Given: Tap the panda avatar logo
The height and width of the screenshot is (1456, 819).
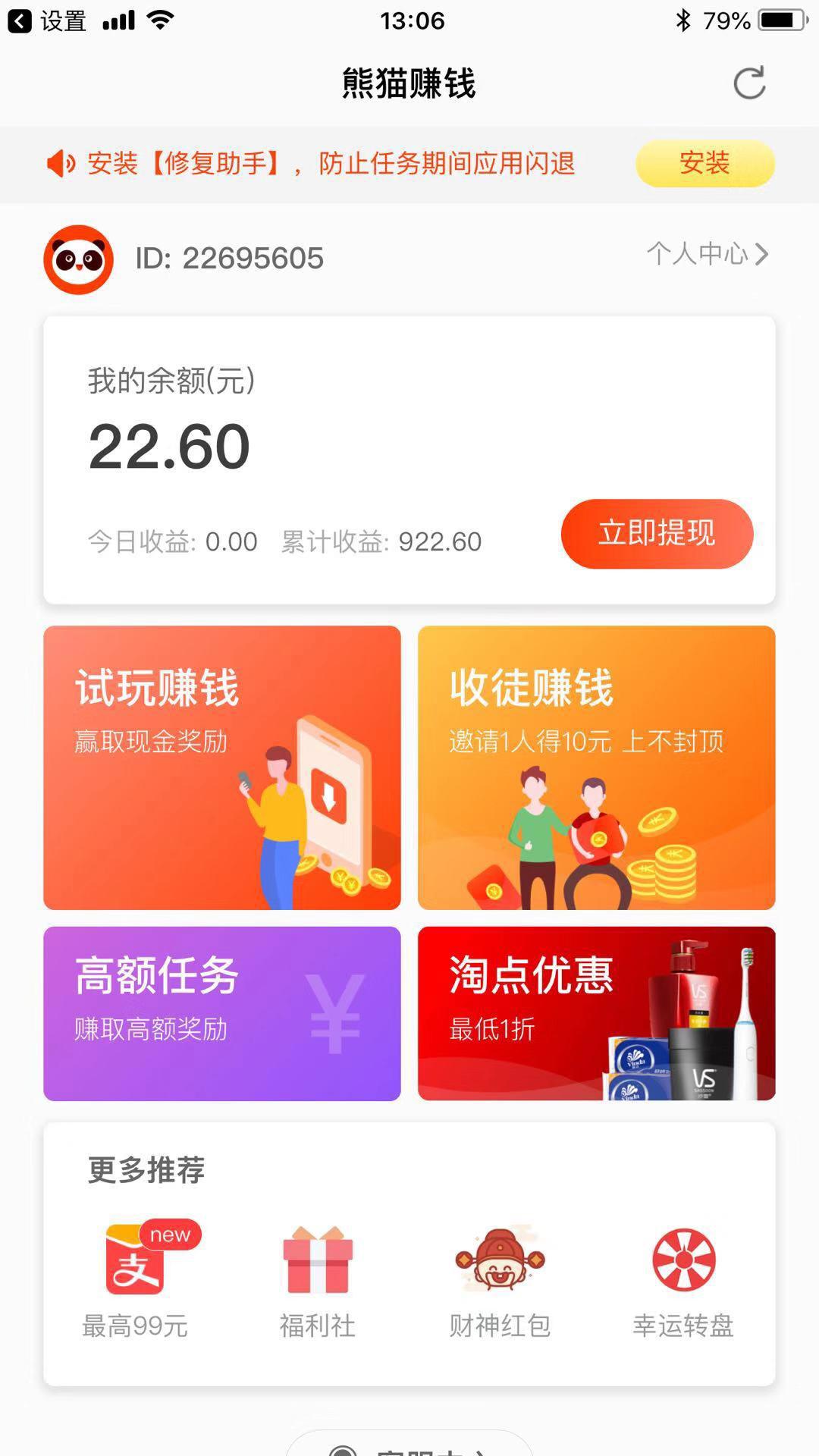Looking at the screenshot, I should 78,258.
